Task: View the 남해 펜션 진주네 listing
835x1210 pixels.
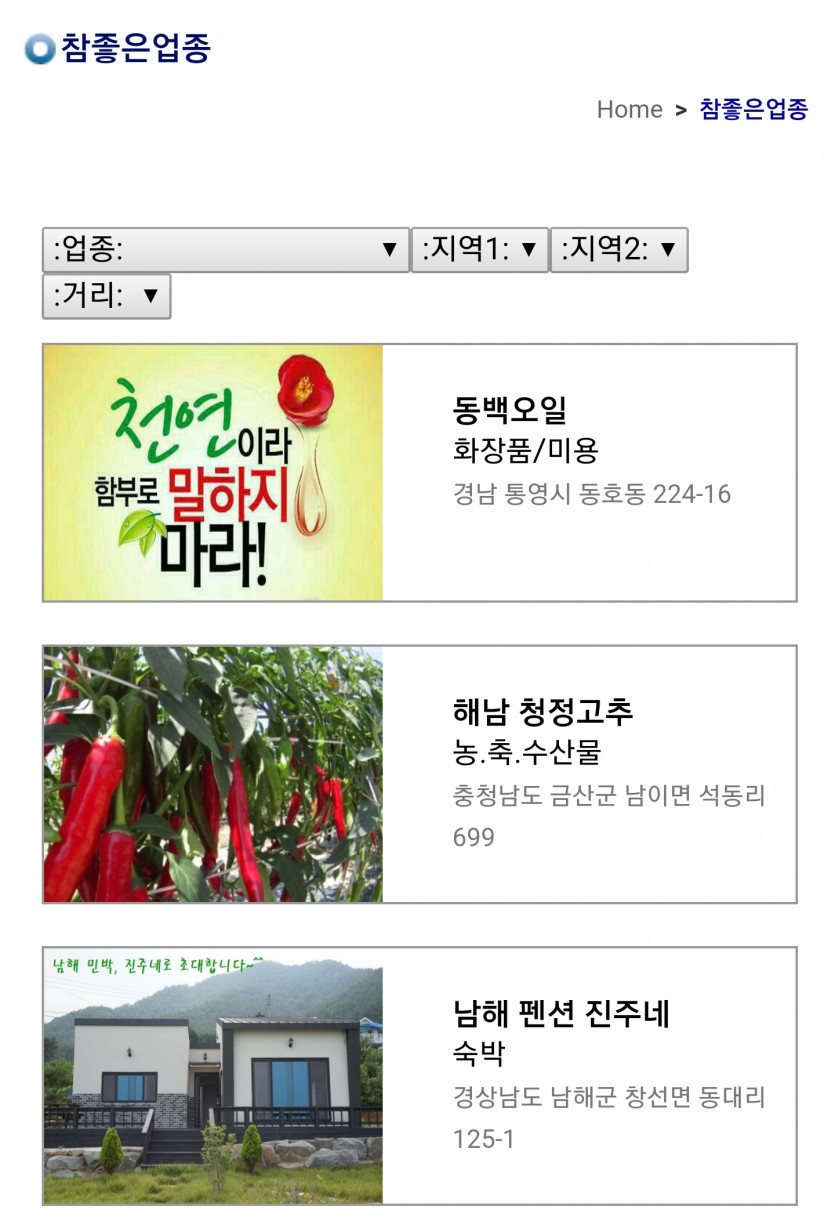Action: (x=420, y=1075)
